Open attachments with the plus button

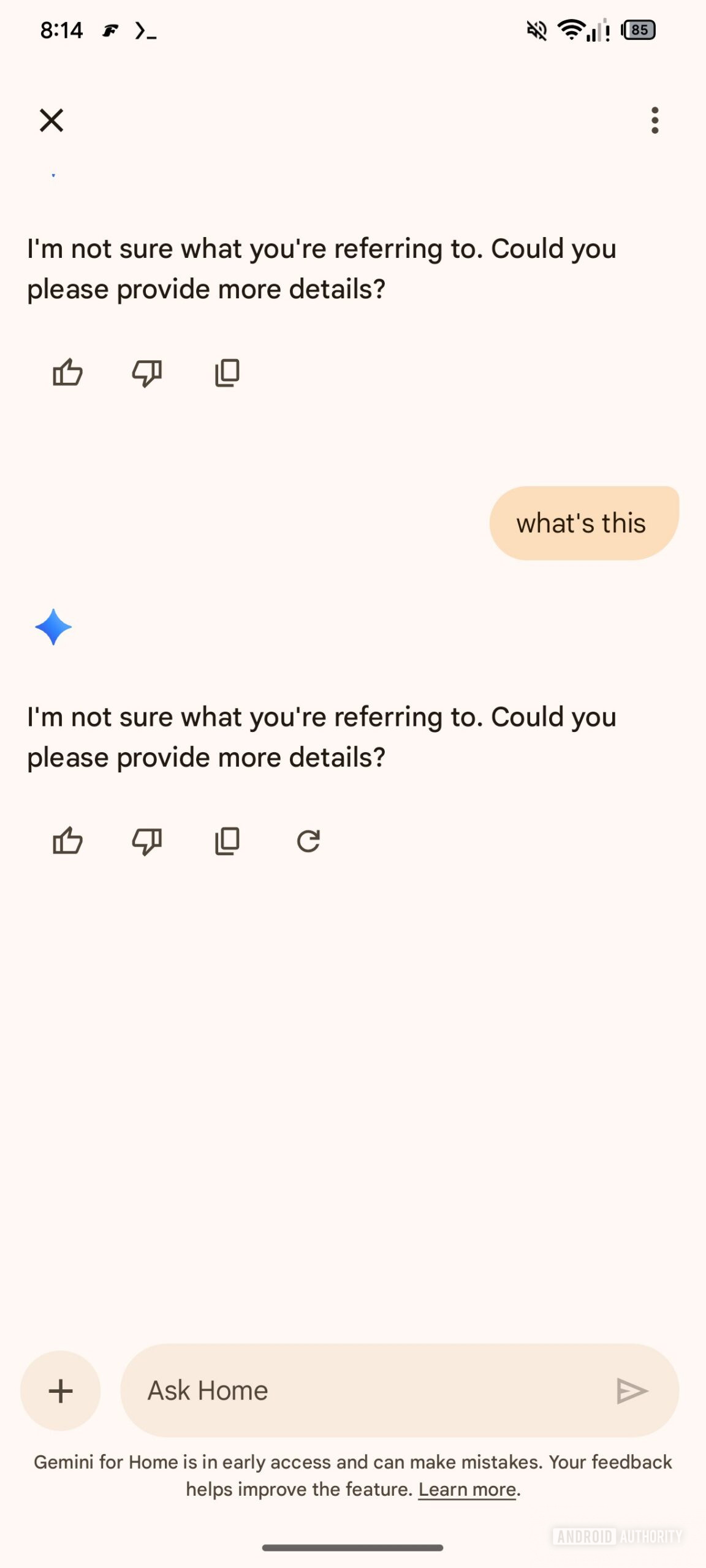59,1390
